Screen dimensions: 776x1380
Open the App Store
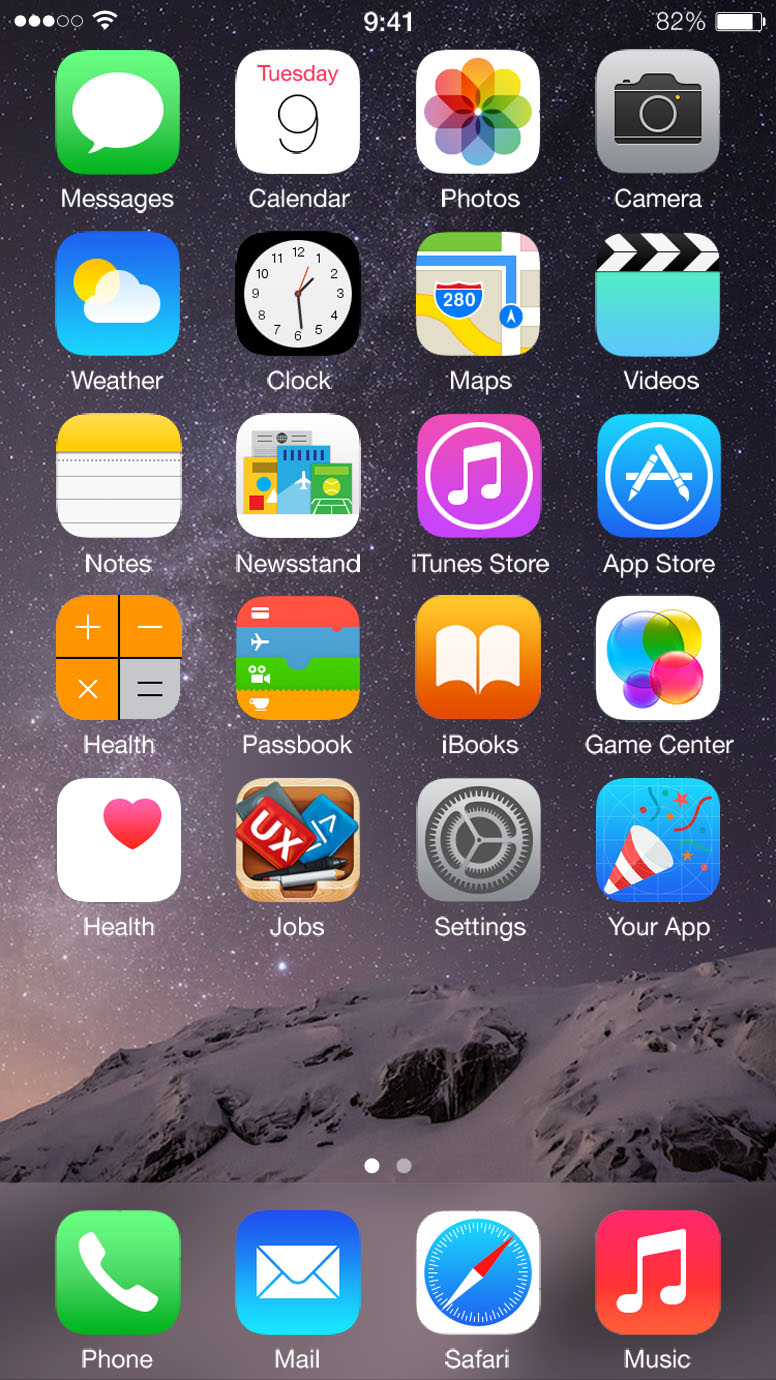point(658,476)
